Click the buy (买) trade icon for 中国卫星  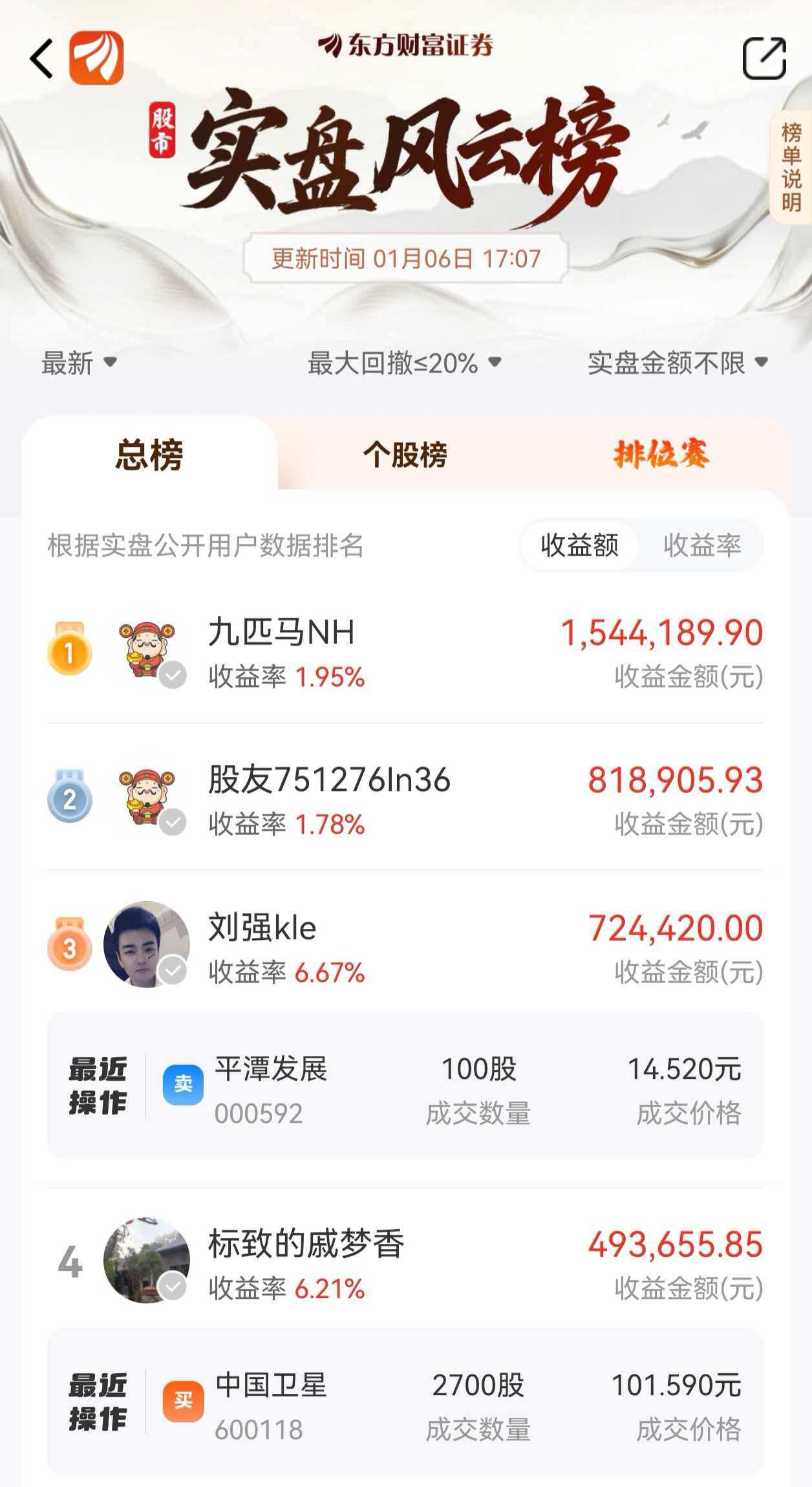click(x=183, y=1395)
